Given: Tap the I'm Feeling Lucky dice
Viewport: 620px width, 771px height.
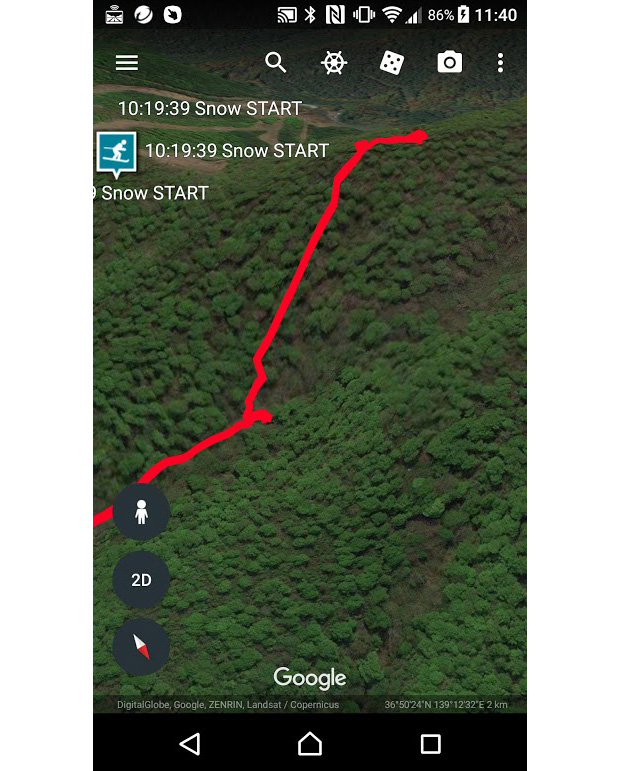Looking at the screenshot, I should (x=392, y=63).
